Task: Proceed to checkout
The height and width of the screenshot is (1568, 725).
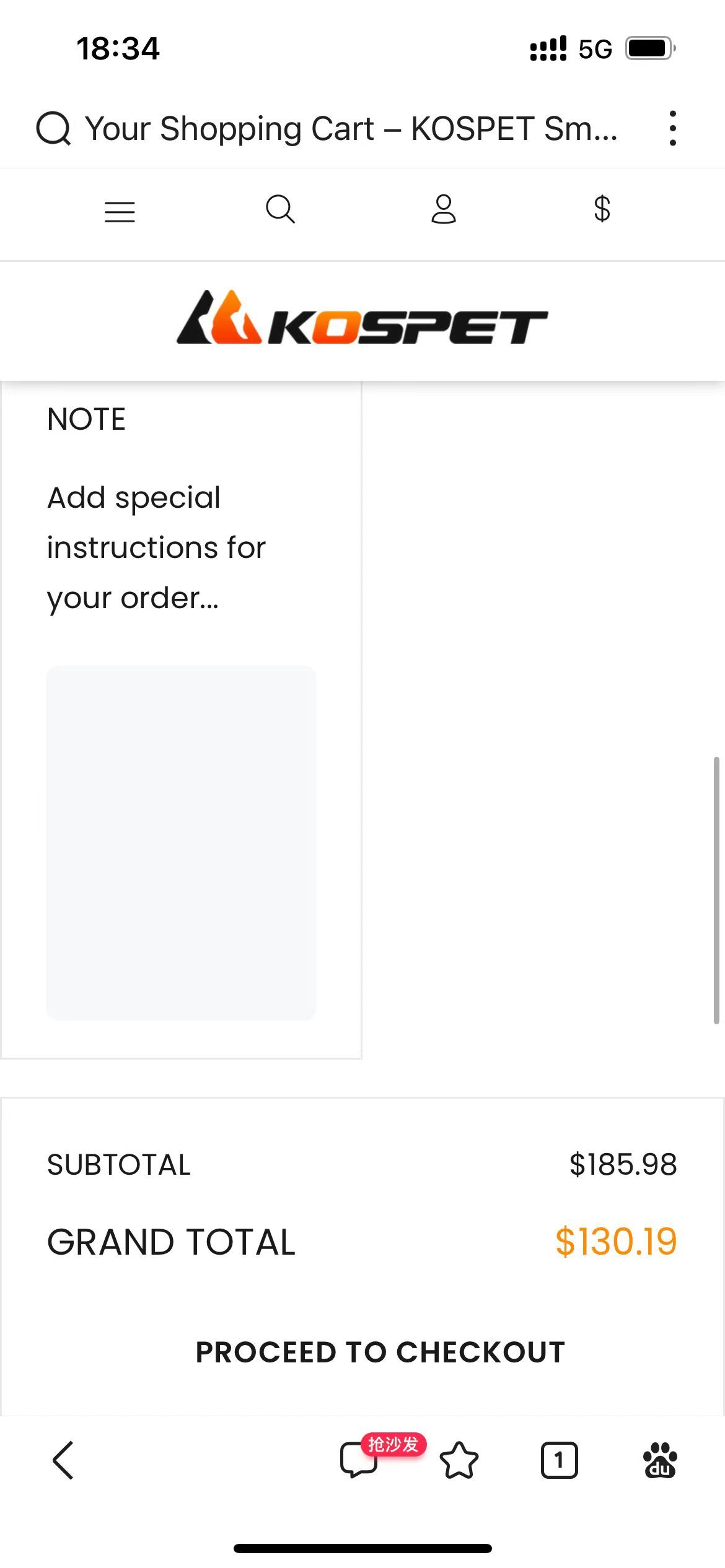Action: (x=380, y=1352)
